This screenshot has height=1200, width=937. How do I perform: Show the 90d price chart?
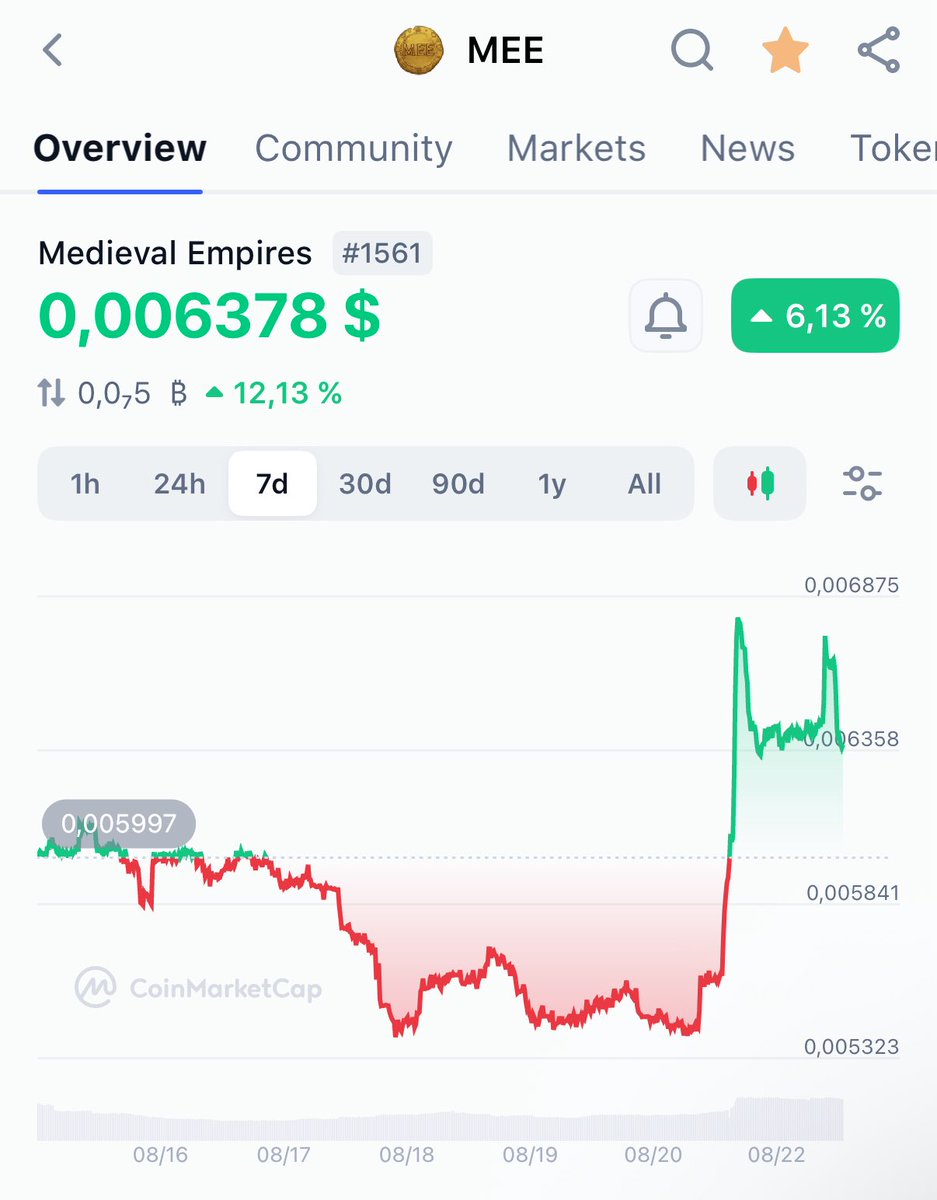coord(458,484)
